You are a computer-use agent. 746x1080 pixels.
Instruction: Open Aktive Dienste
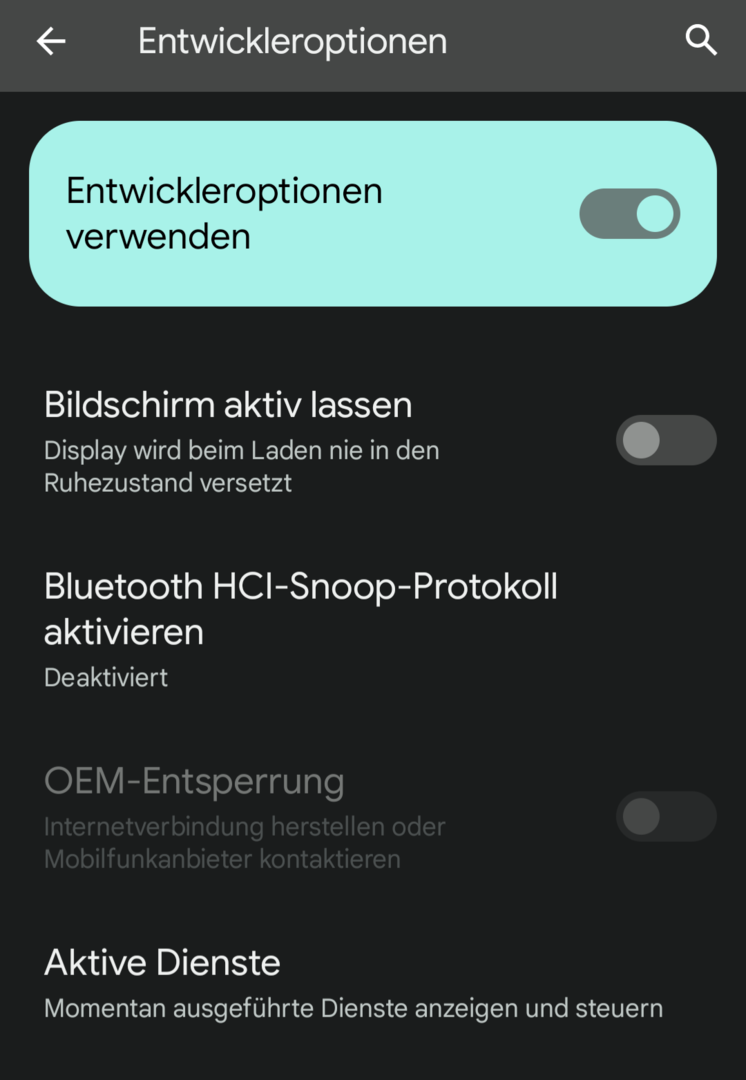pos(353,983)
